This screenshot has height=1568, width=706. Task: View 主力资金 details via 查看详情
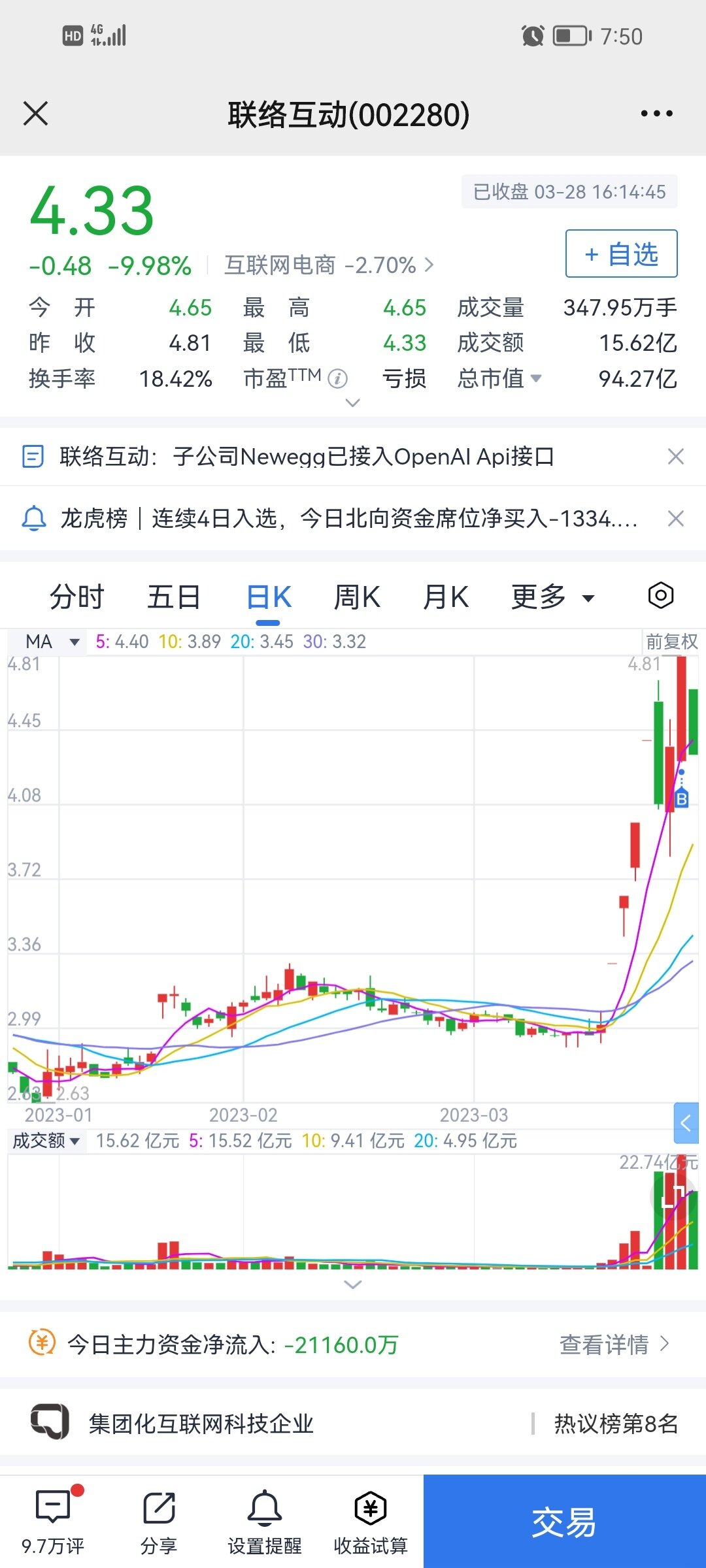pyautogui.click(x=614, y=1345)
